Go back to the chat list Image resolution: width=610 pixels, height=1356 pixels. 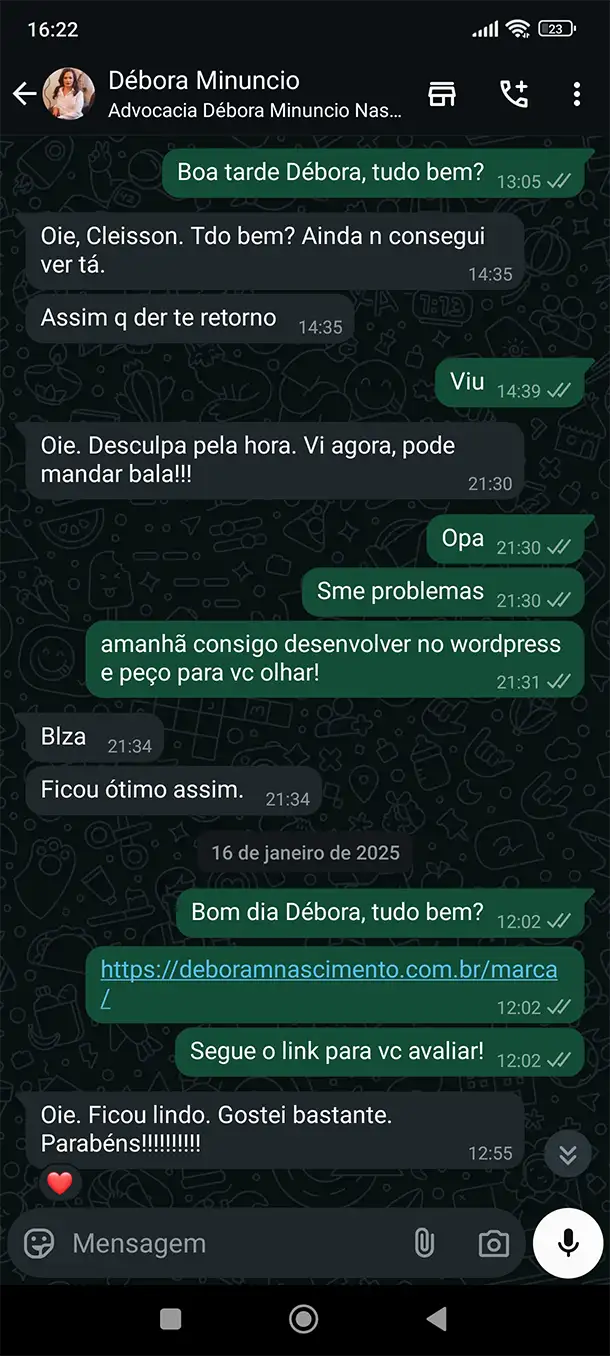click(24, 94)
